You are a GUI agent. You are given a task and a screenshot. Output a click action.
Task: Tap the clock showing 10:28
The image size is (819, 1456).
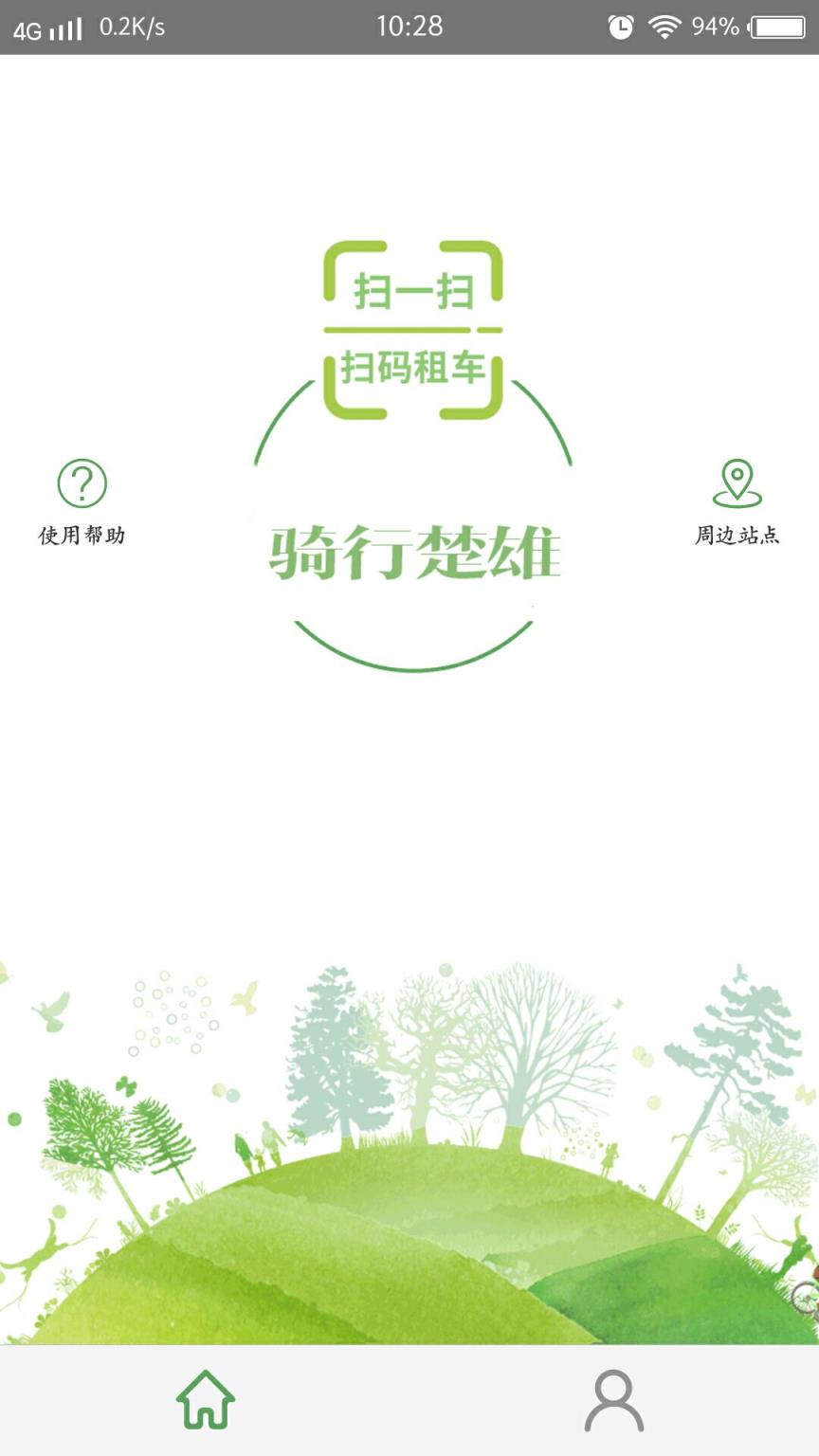click(409, 27)
